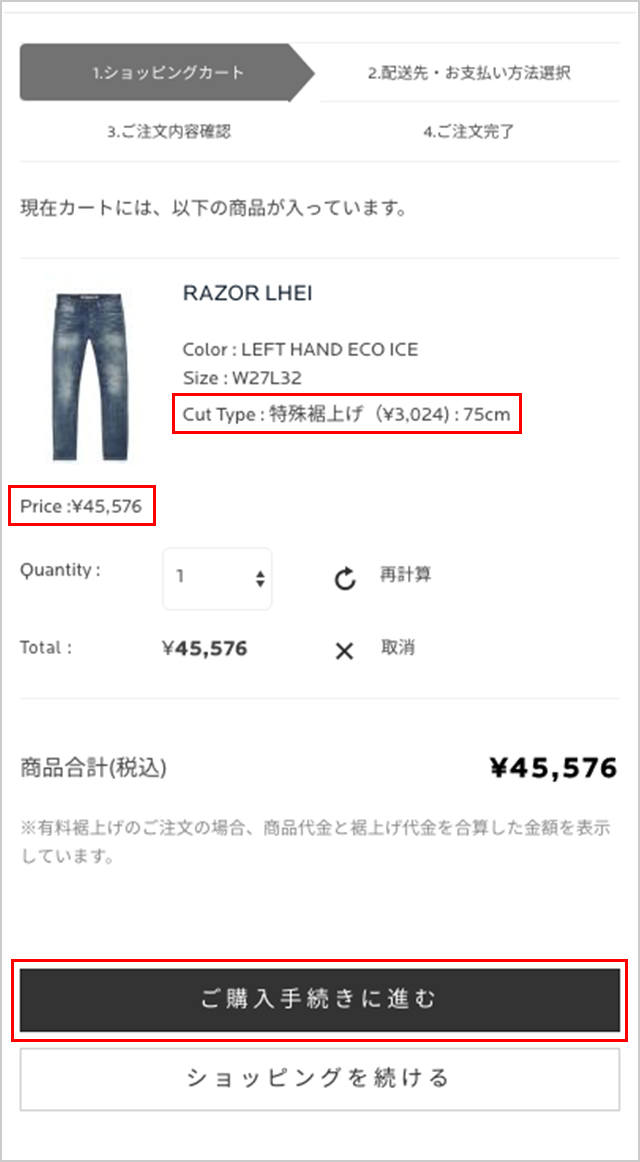640x1162 pixels.
Task: Open the RAZOR LHEI jeans product image
Action: 87,376
